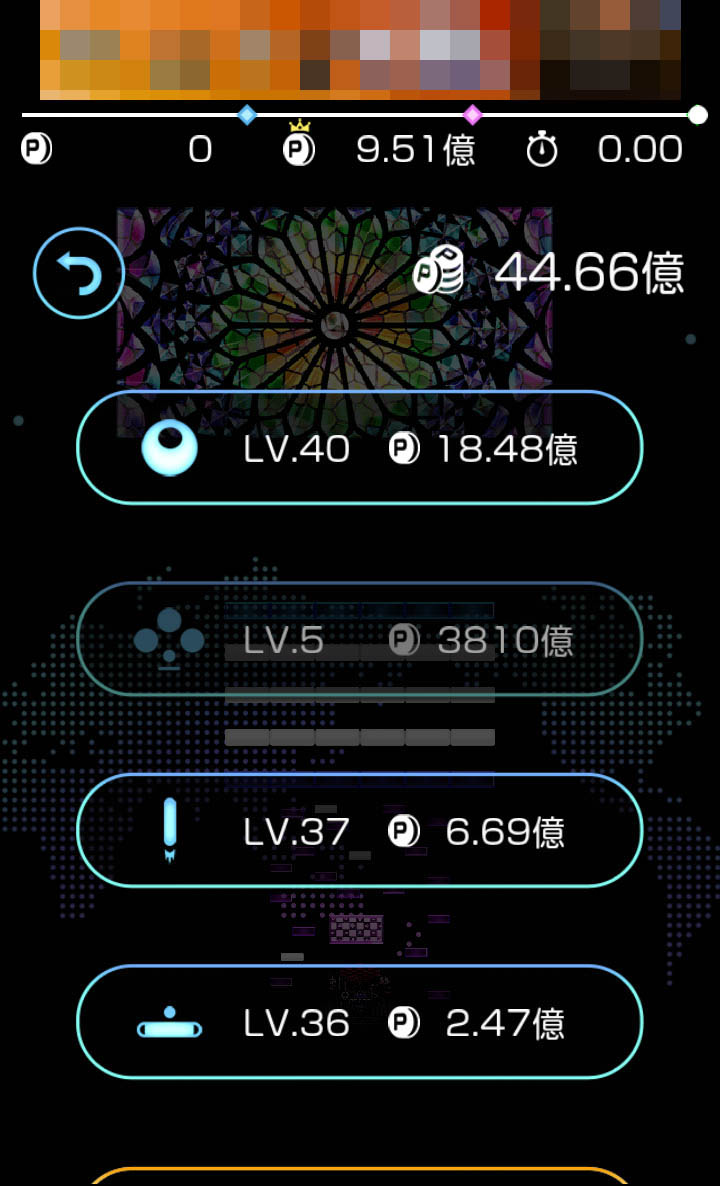
Task: Tap the circular back arrow button
Action: [x=79, y=273]
